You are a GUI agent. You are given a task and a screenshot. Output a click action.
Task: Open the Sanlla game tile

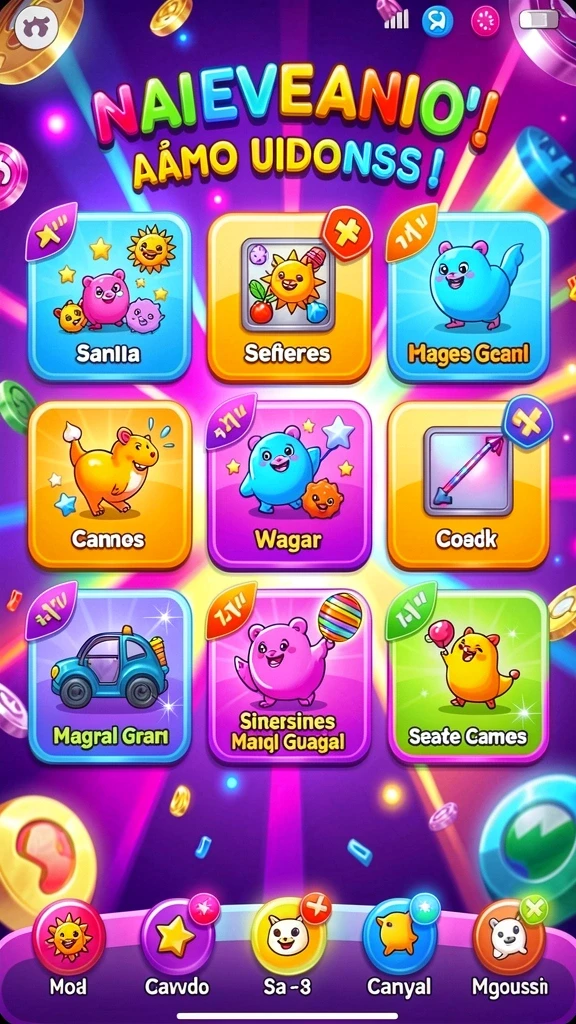coord(109,297)
